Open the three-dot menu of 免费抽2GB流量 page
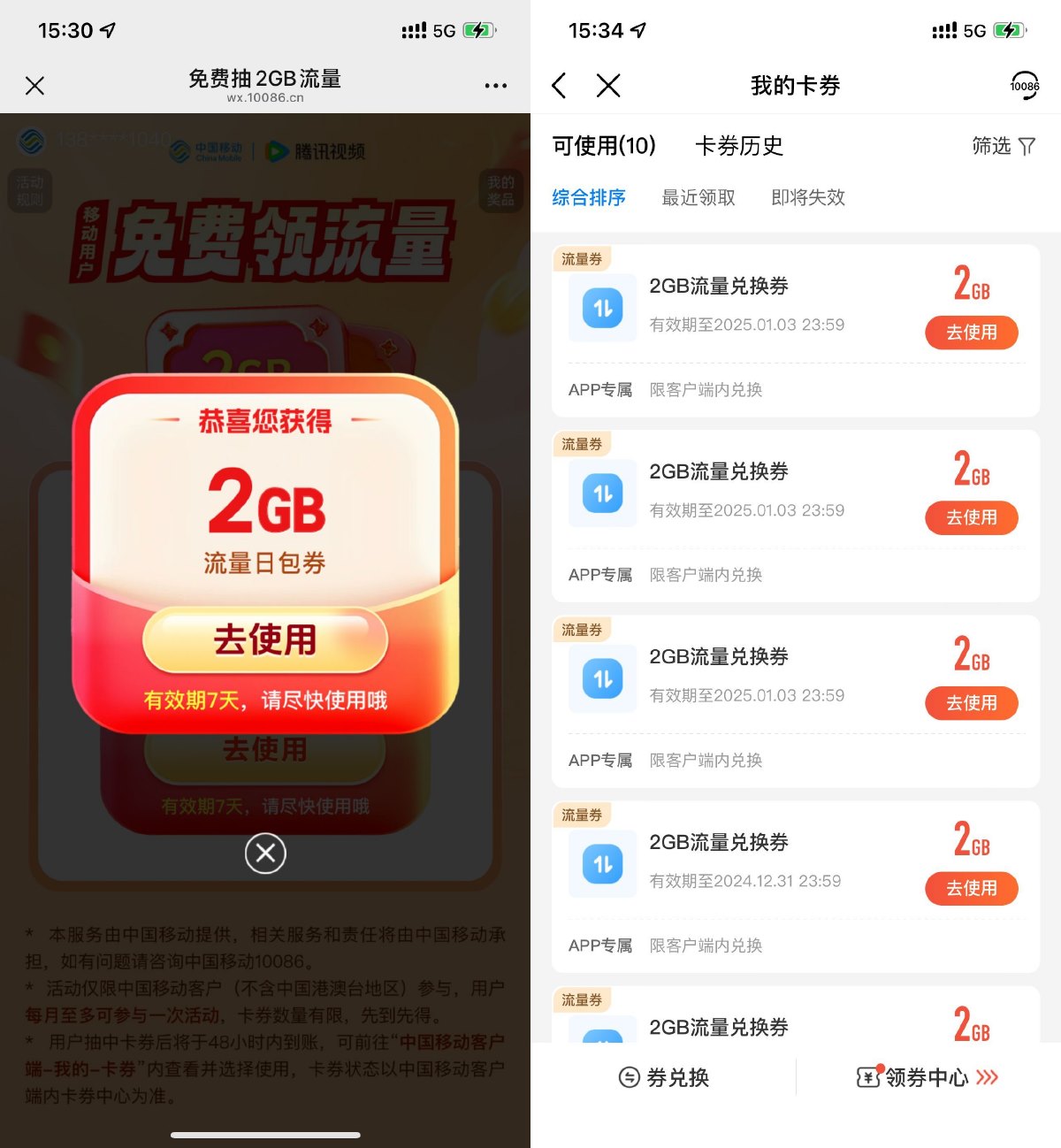The image size is (1061, 1148). (x=496, y=86)
